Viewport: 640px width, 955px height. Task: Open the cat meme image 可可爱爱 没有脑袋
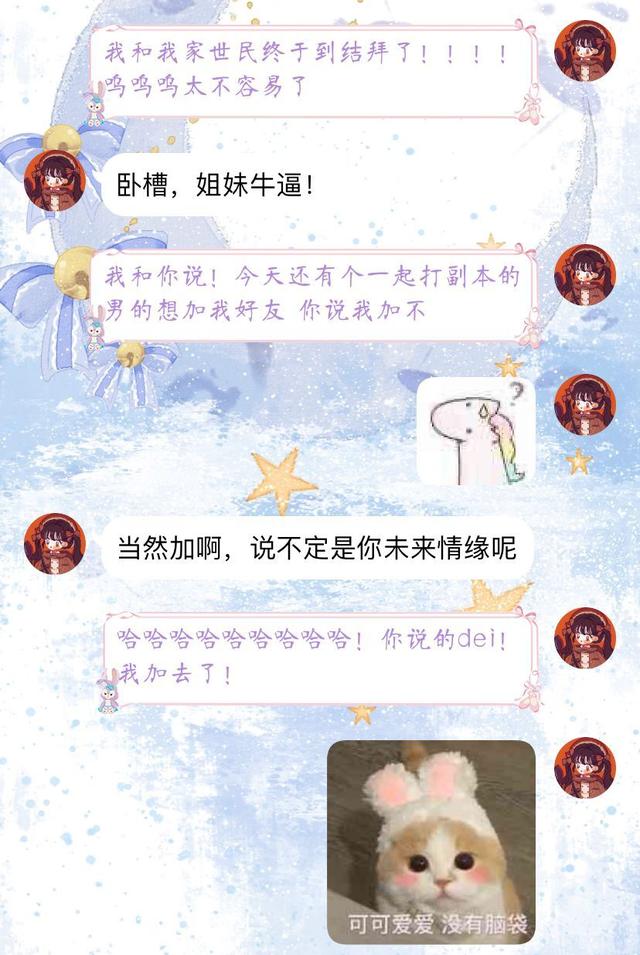point(431,842)
